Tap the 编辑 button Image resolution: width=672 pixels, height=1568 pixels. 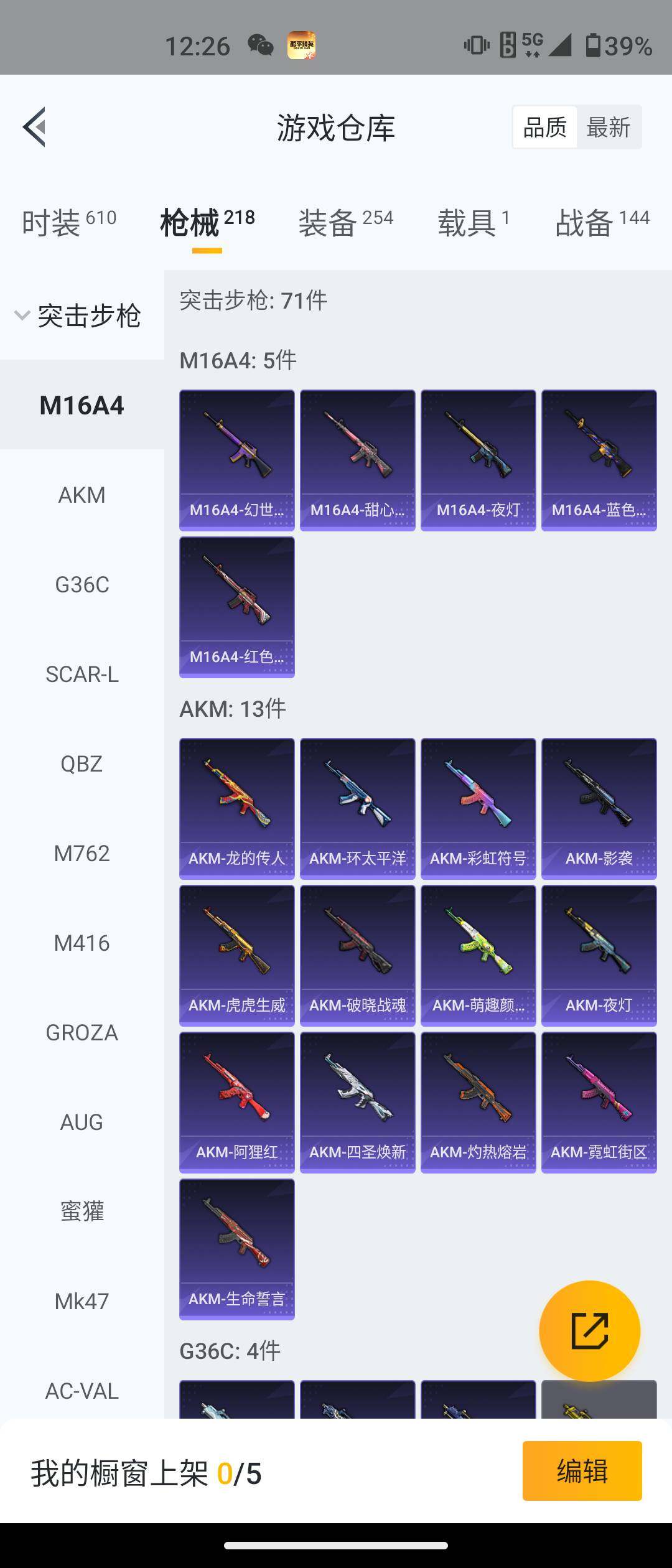[582, 1471]
